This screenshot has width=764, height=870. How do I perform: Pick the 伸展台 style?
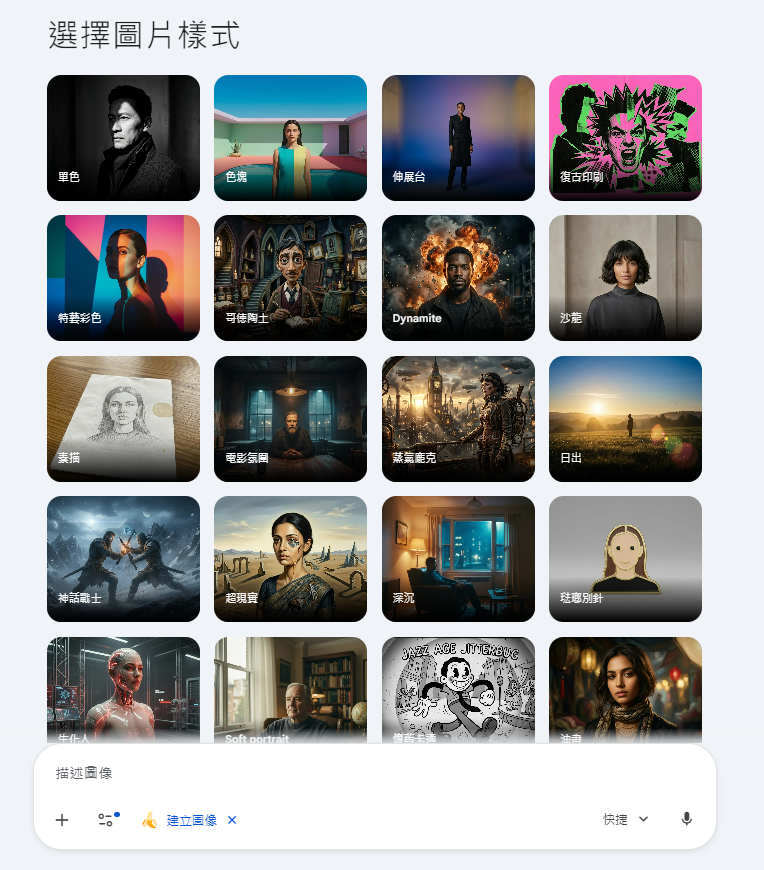coord(458,138)
